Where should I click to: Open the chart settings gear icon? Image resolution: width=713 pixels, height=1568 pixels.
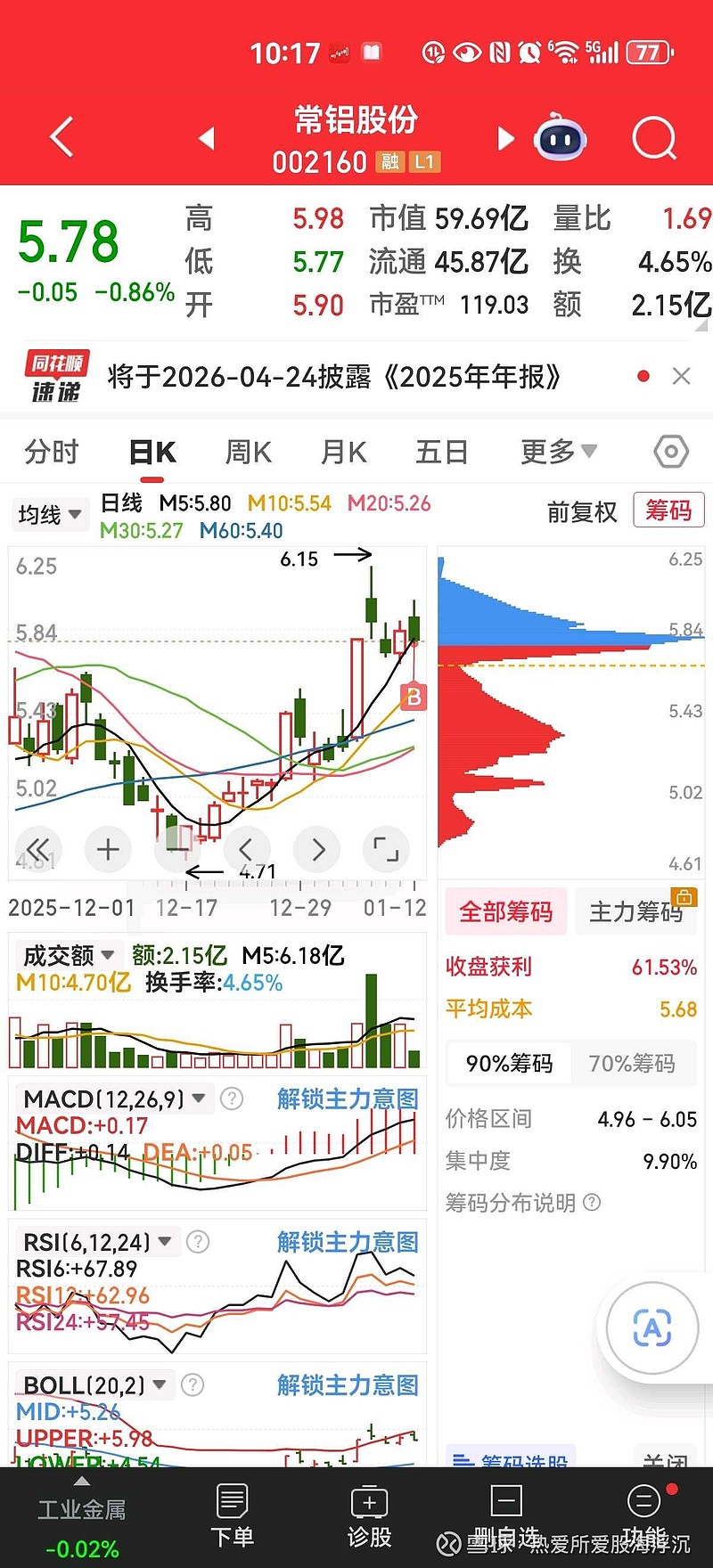click(670, 452)
